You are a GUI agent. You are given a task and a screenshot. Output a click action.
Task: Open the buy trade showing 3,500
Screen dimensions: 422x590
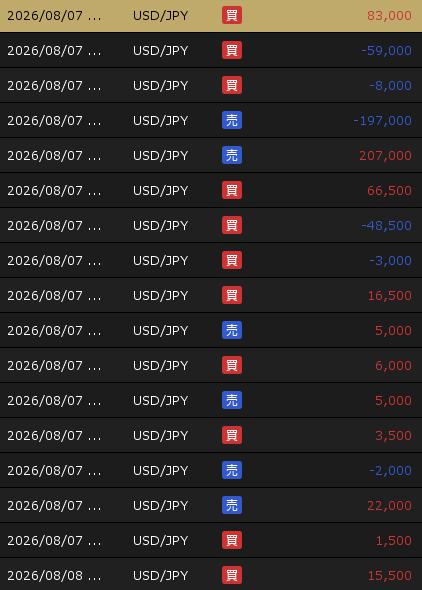pyautogui.click(x=211, y=435)
